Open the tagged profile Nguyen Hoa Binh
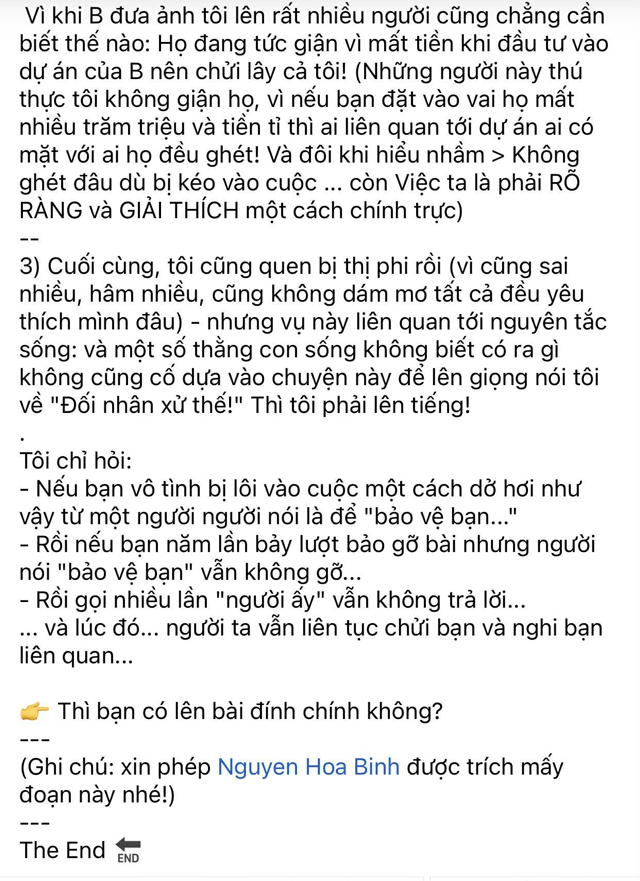Viewport: 640px width, 881px height. point(309,768)
